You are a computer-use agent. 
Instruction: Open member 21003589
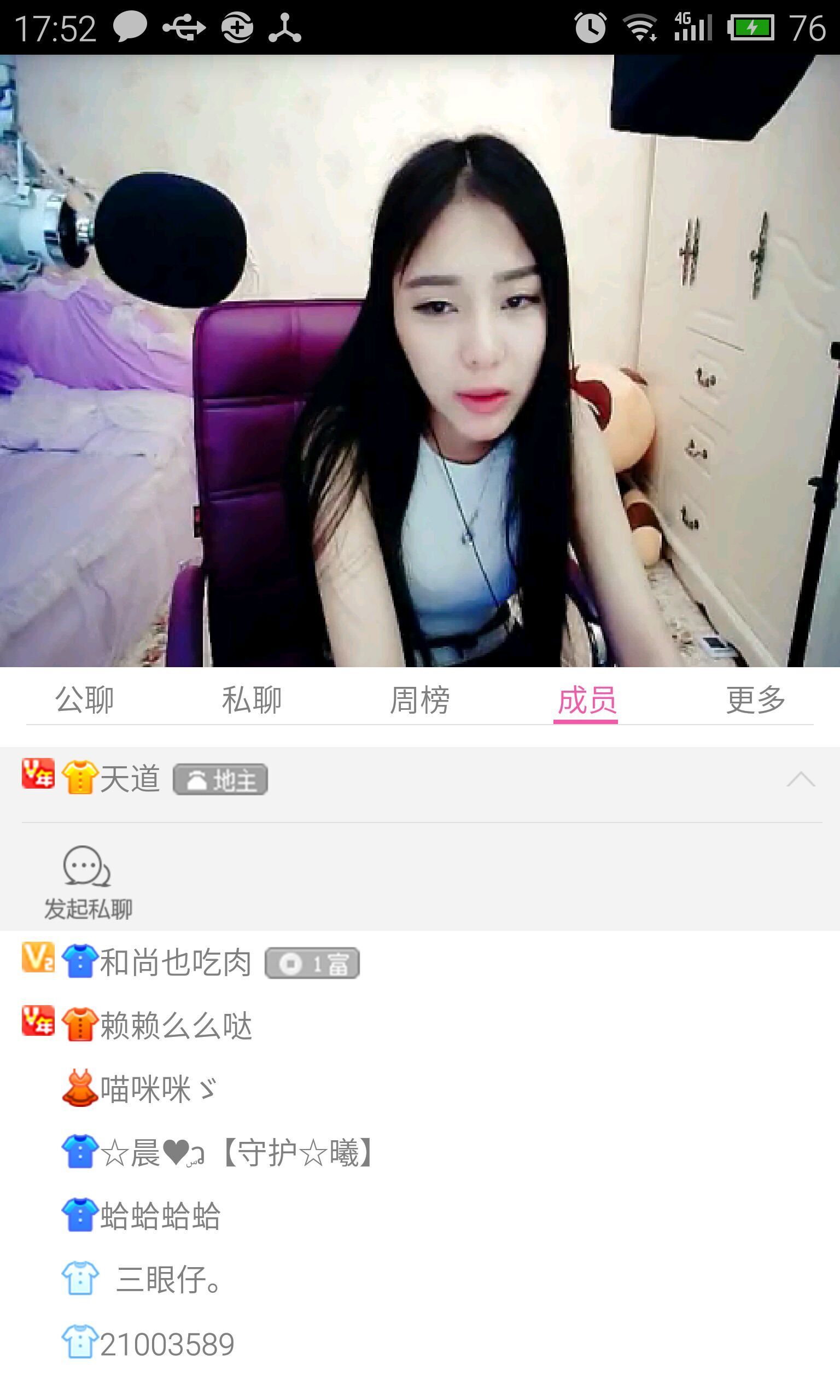(x=167, y=1344)
